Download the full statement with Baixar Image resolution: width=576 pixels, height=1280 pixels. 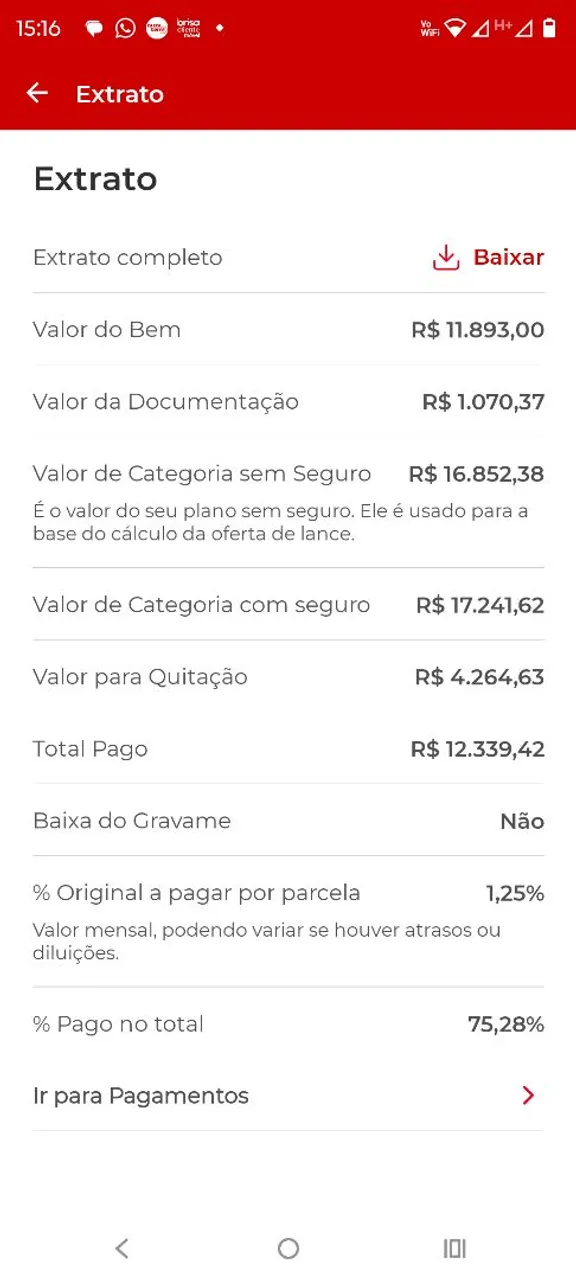click(x=488, y=257)
